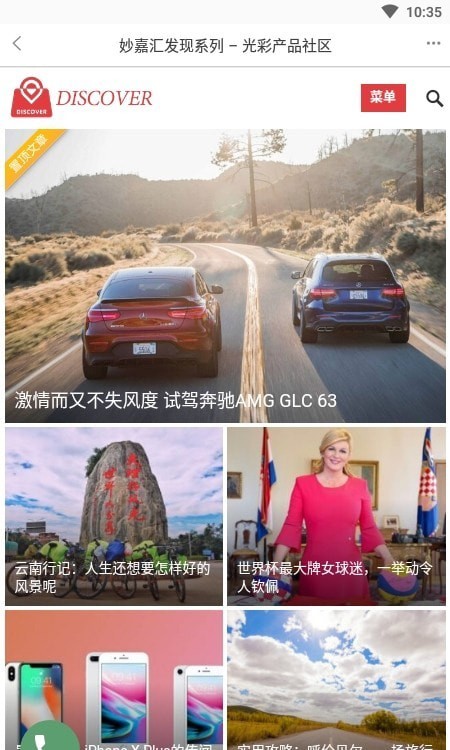Tap the DISCOVER logo to go home
The width and height of the screenshot is (450, 750).
(x=81, y=98)
